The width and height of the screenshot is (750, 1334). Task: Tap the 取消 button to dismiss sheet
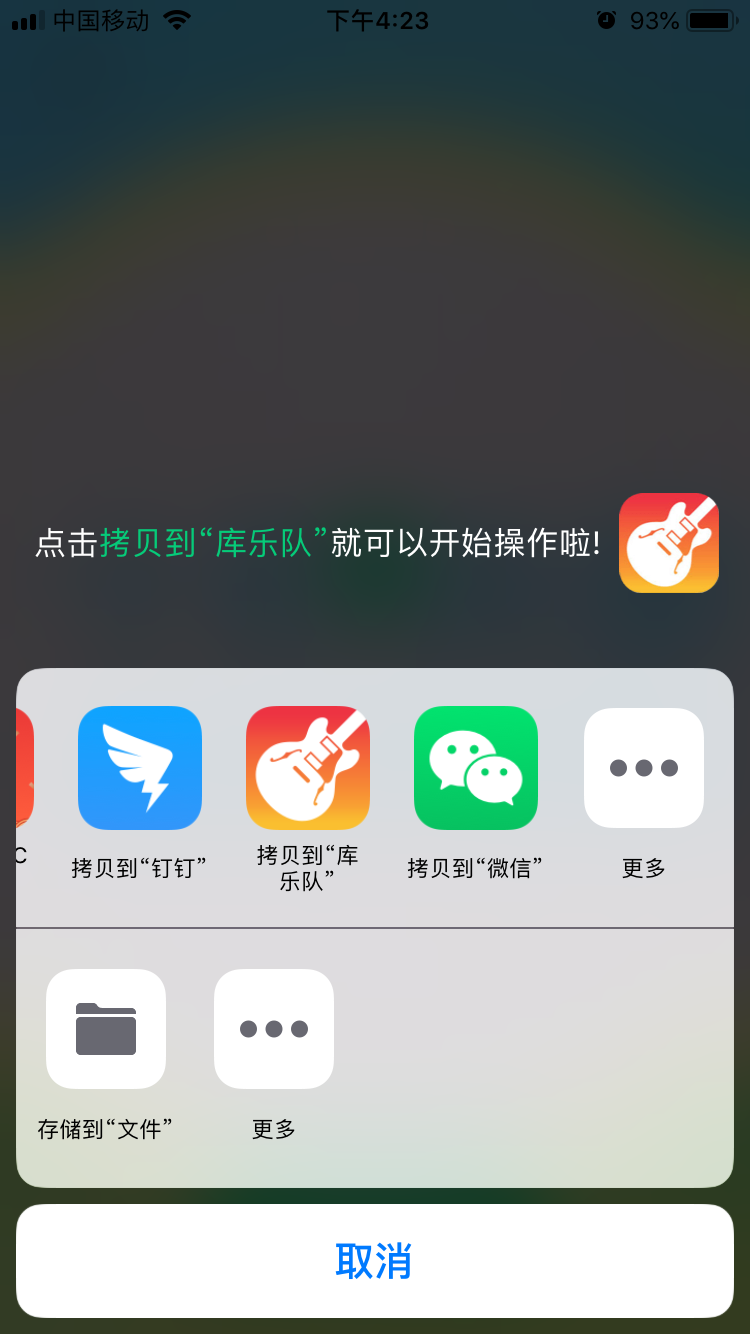[375, 1261]
